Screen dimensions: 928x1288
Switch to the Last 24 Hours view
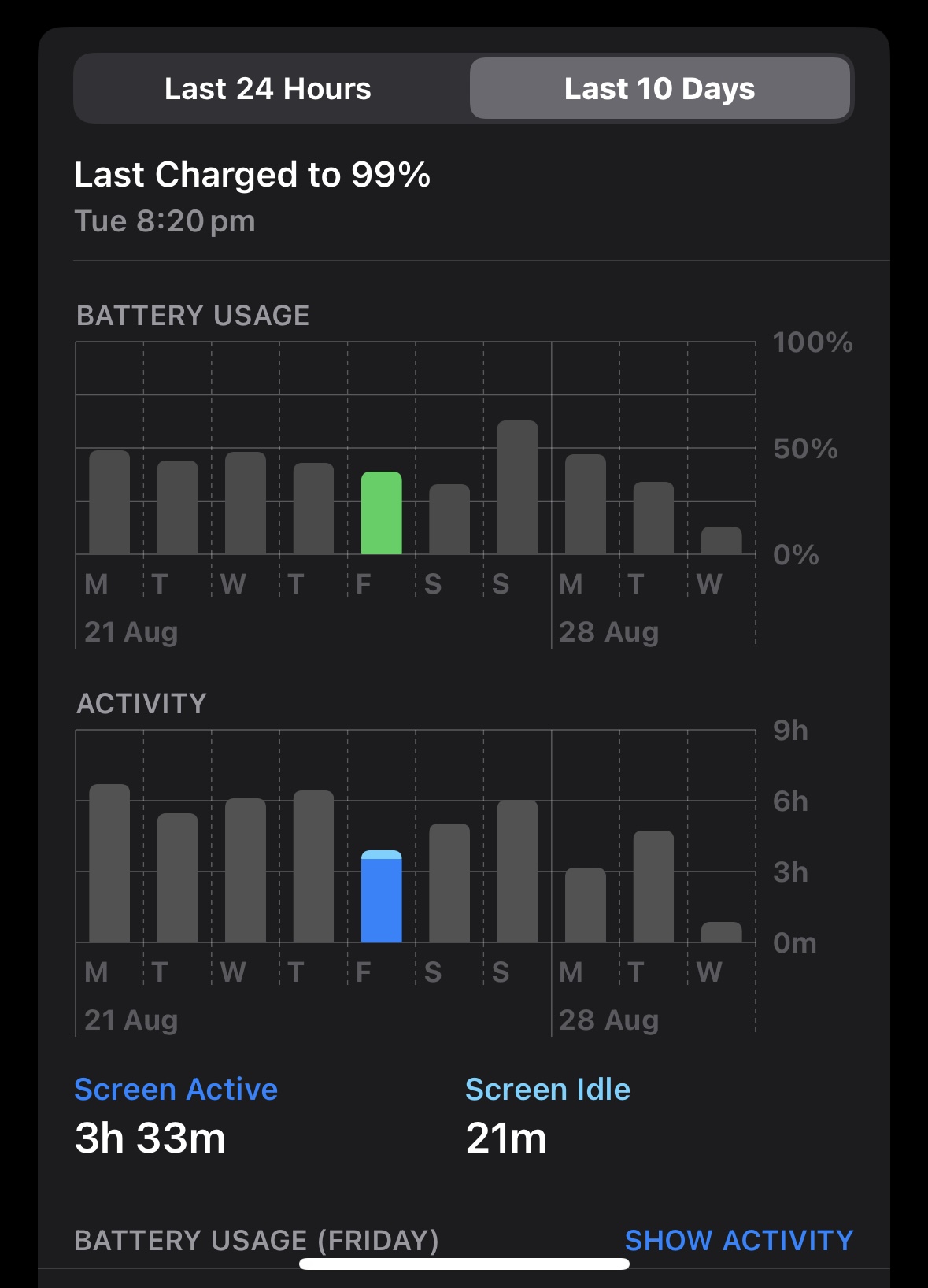[268, 88]
